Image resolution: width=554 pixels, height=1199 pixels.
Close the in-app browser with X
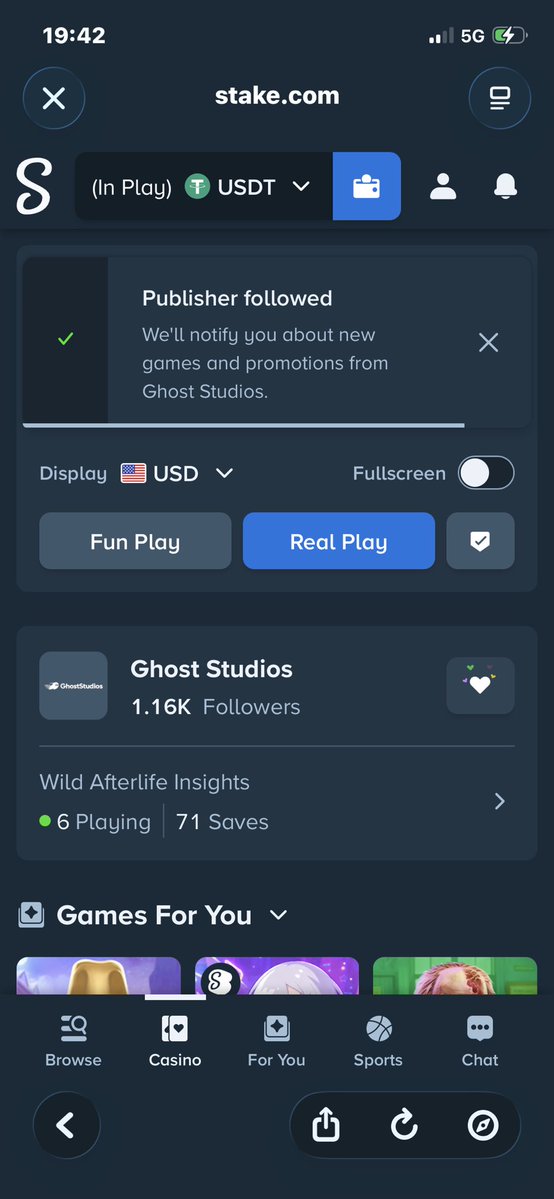pos(54,98)
